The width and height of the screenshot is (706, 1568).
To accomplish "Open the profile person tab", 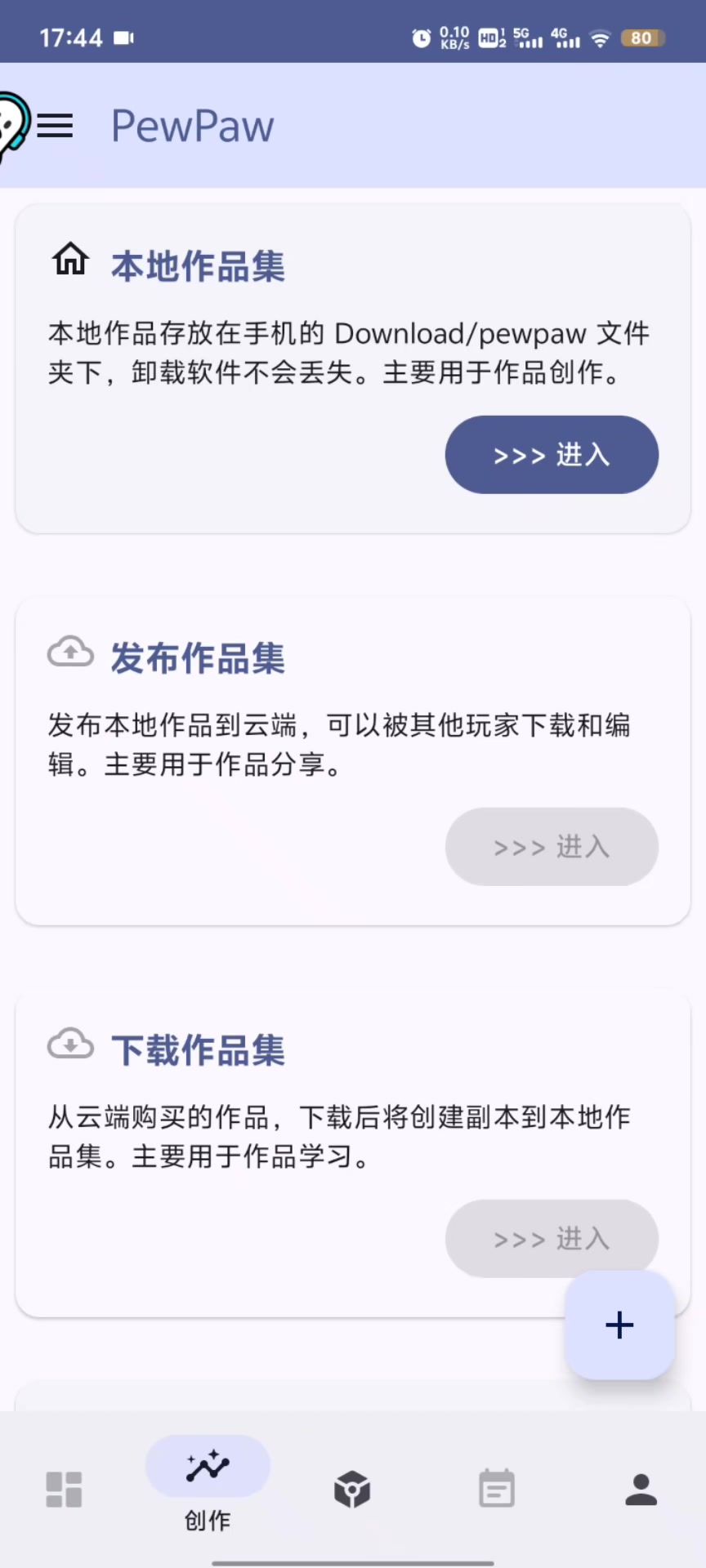I will (x=641, y=1489).
